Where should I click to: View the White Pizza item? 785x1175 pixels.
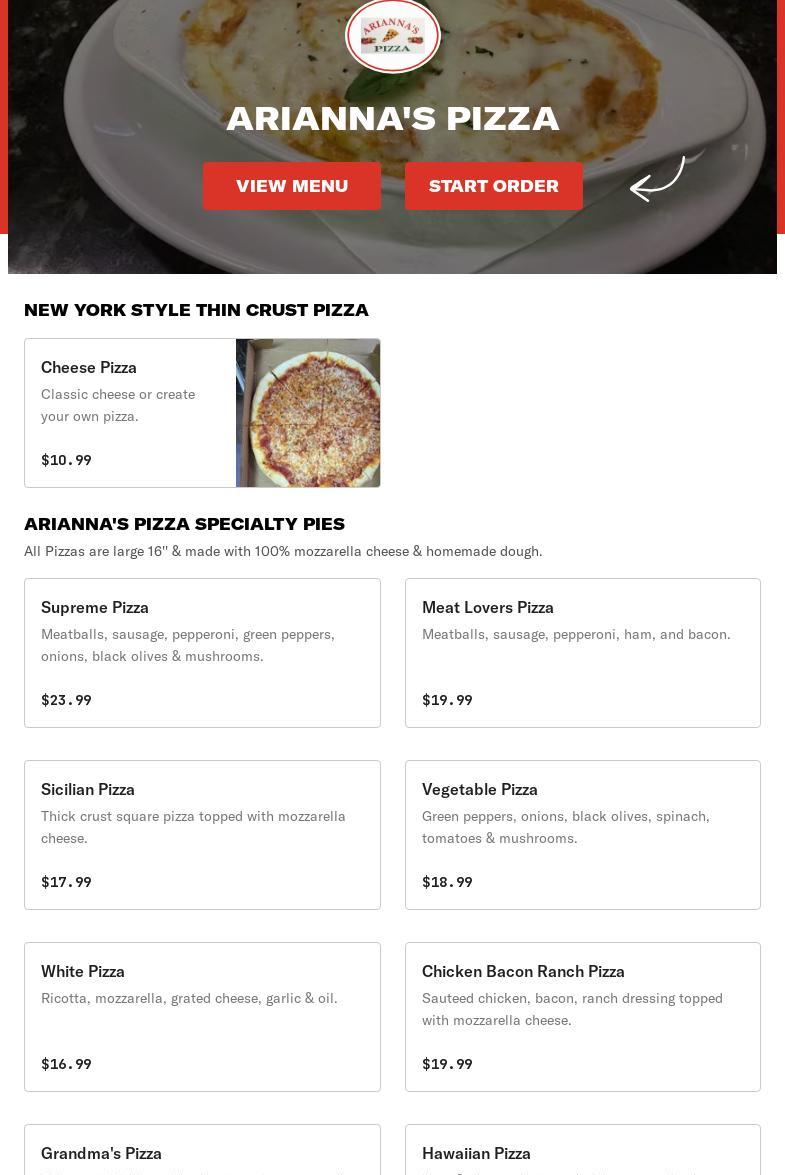[x=202, y=1016]
